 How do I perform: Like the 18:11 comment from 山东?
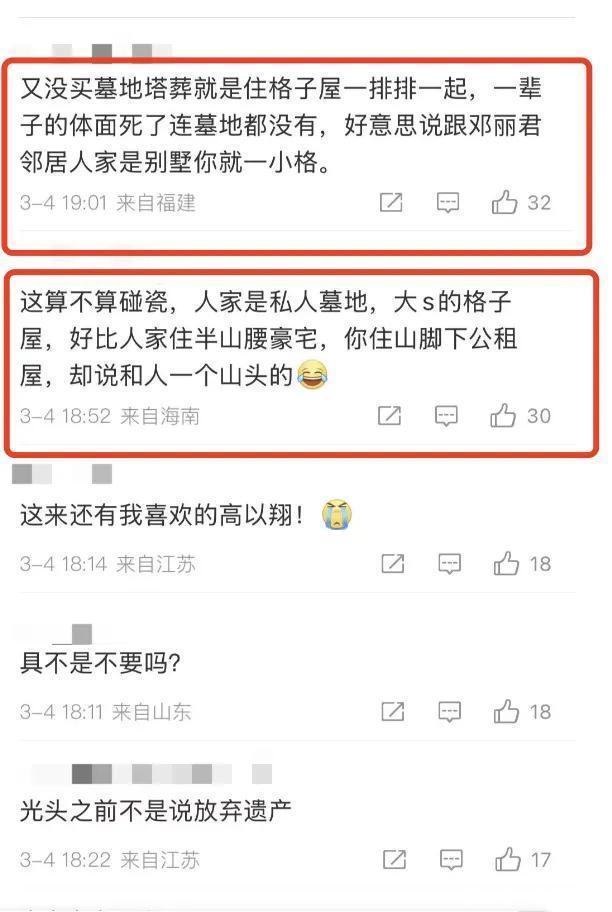pyautogui.click(x=506, y=712)
